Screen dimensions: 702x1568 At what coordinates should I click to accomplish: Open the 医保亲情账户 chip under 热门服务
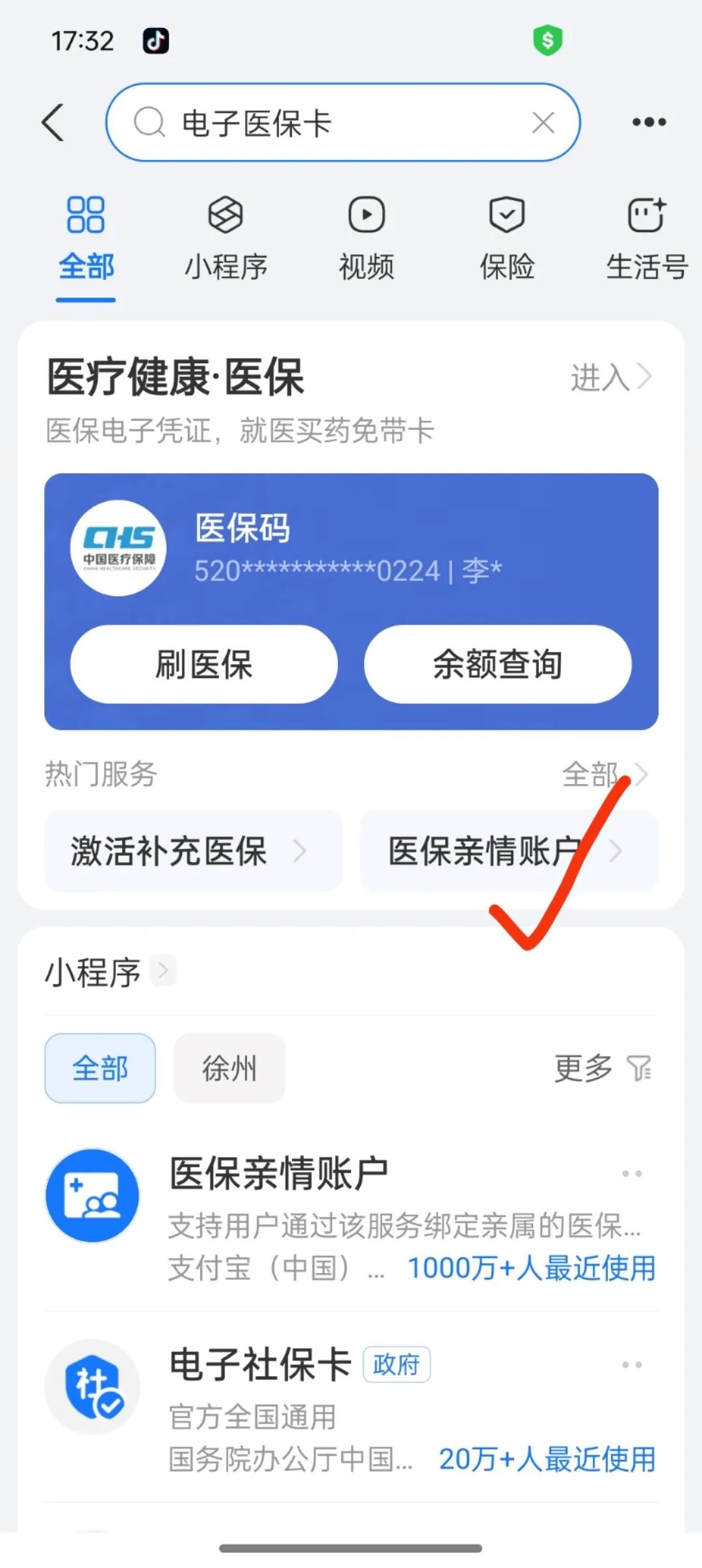pyautogui.click(x=509, y=851)
